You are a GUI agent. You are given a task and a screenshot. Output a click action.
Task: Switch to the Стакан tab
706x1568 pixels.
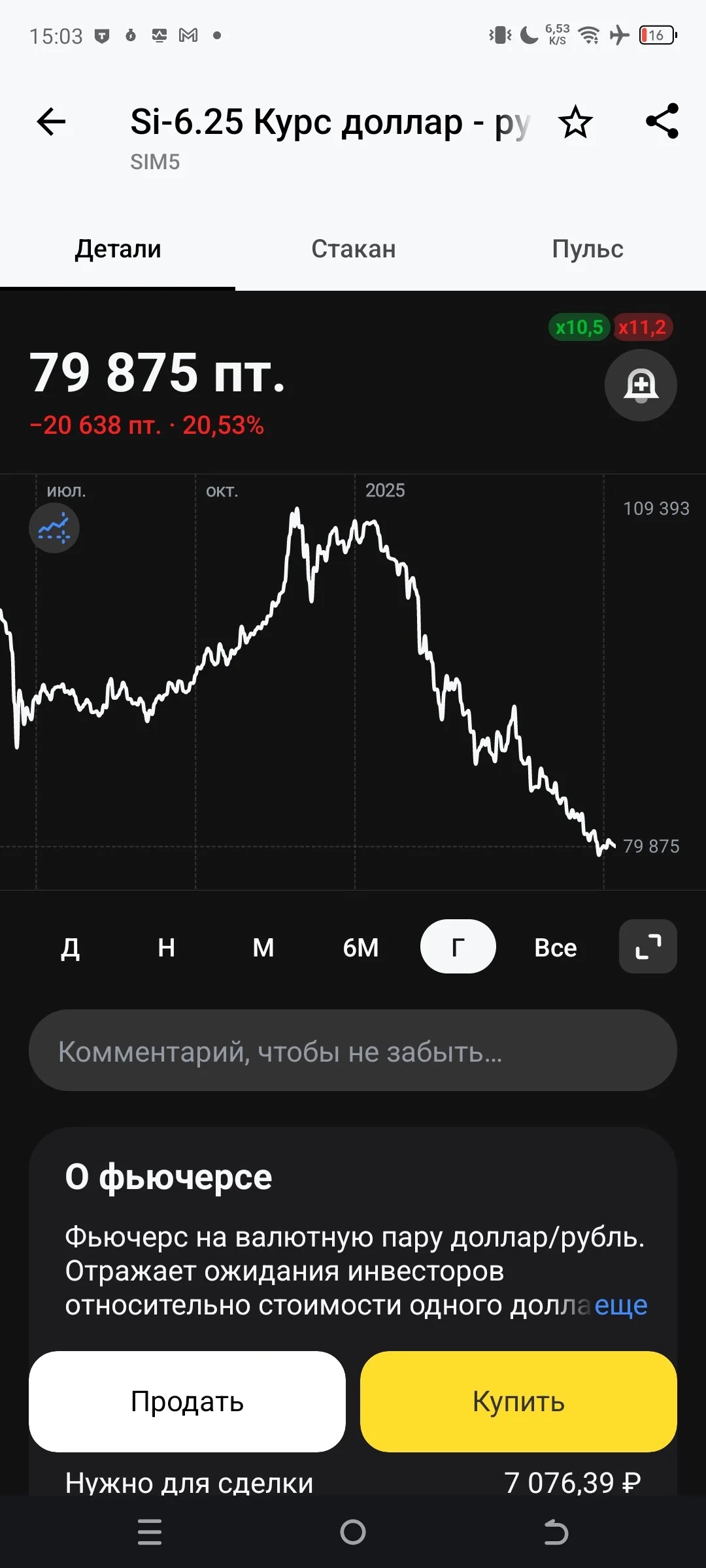click(x=353, y=249)
